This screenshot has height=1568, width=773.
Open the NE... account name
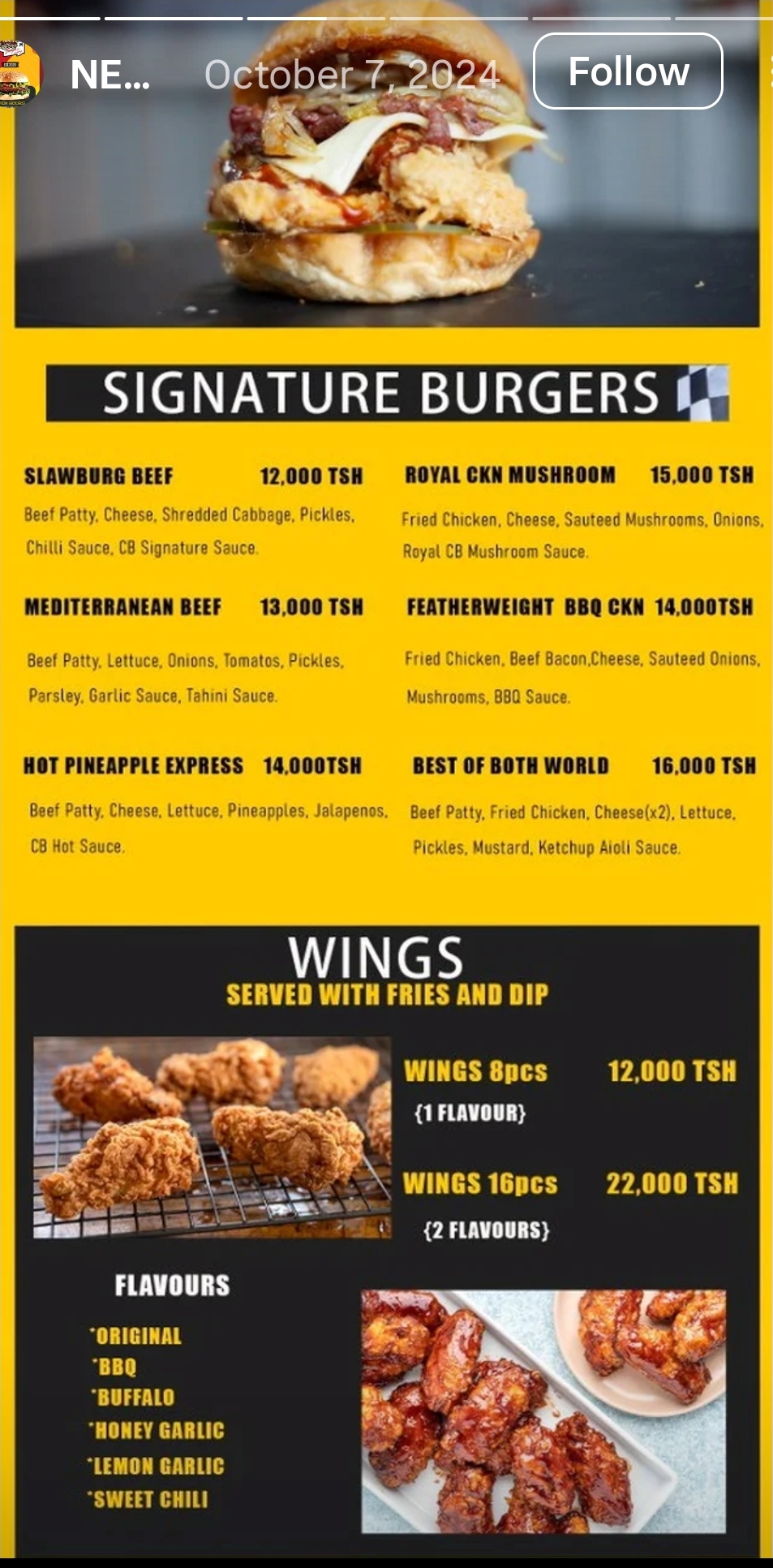point(110,75)
